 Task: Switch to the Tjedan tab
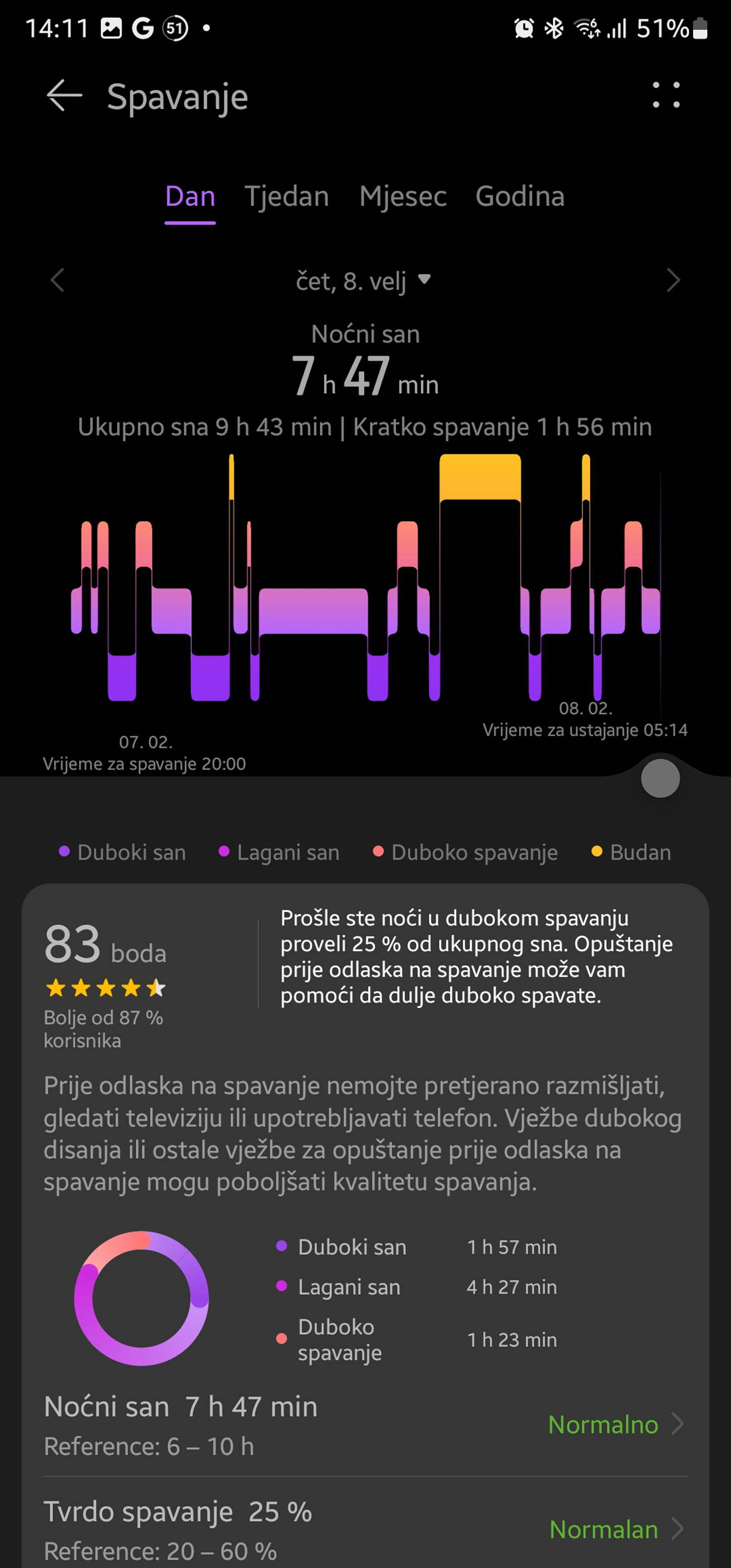[287, 197]
